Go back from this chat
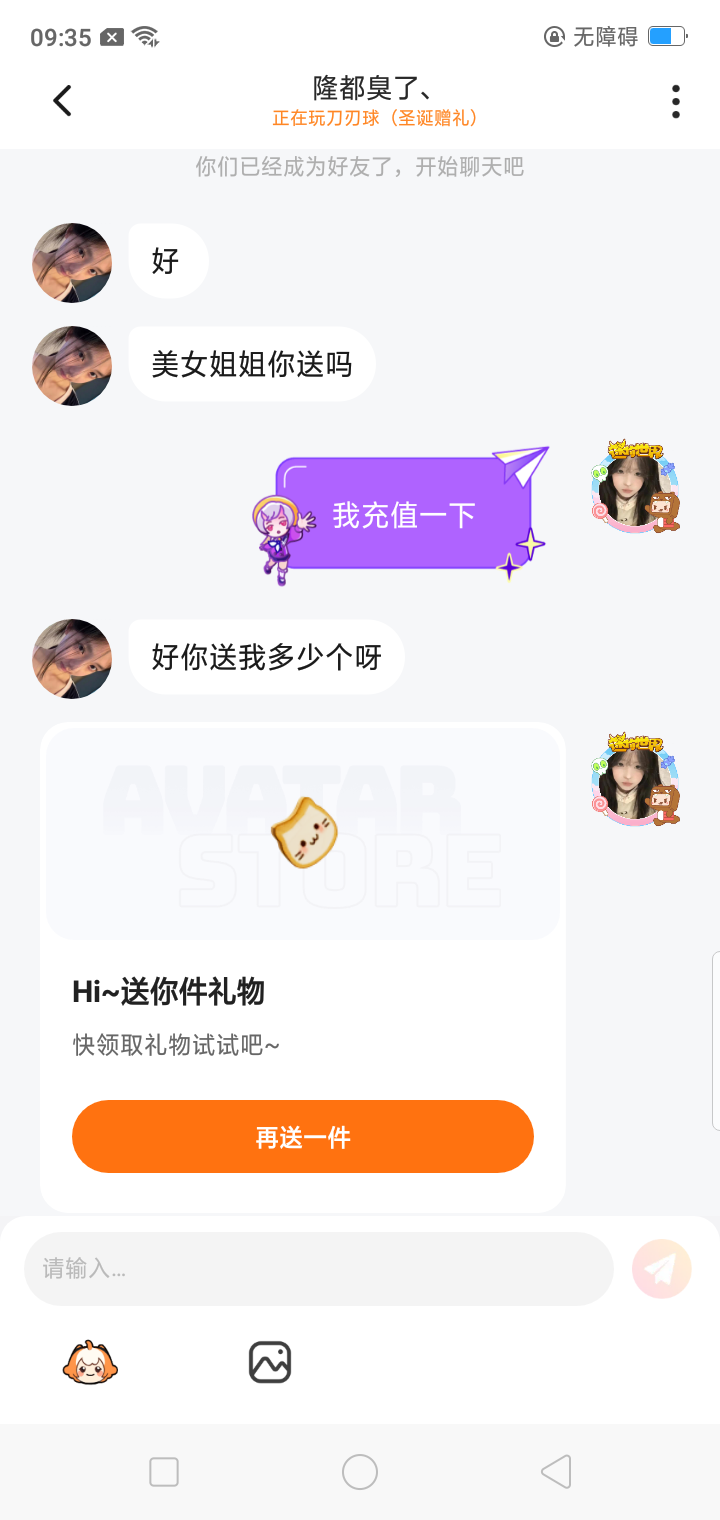The image size is (720, 1520). pyautogui.click(x=63, y=101)
